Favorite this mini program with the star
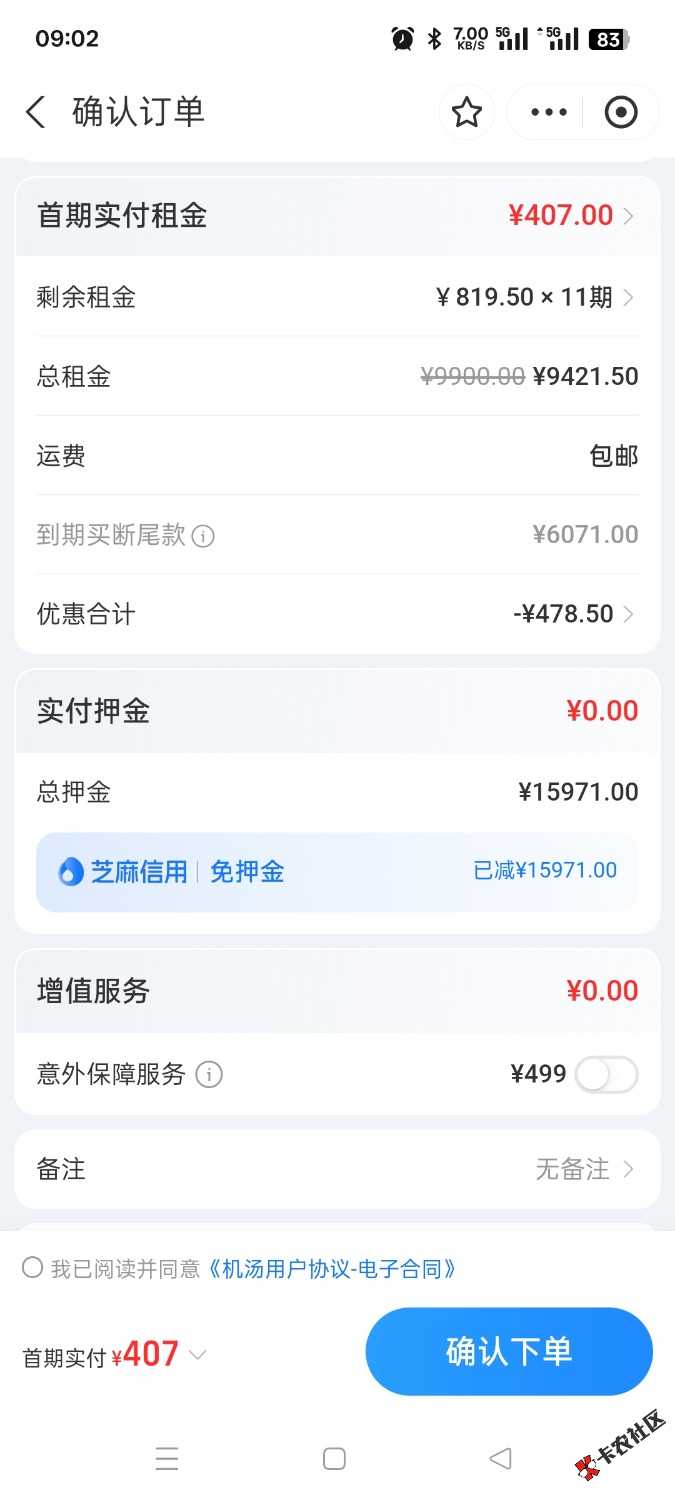675x1500 pixels. pos(467,112)
